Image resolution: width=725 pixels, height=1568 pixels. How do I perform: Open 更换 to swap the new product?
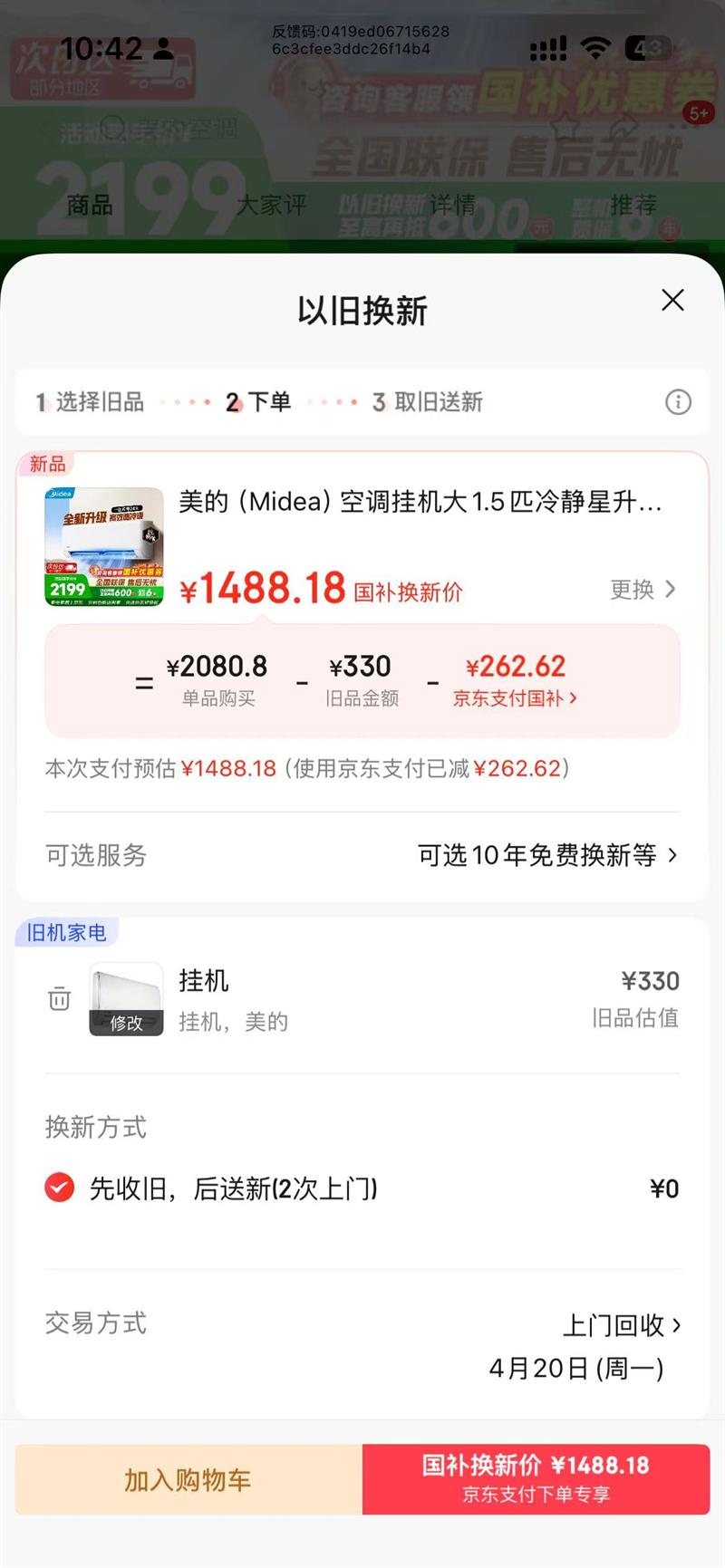642,590
